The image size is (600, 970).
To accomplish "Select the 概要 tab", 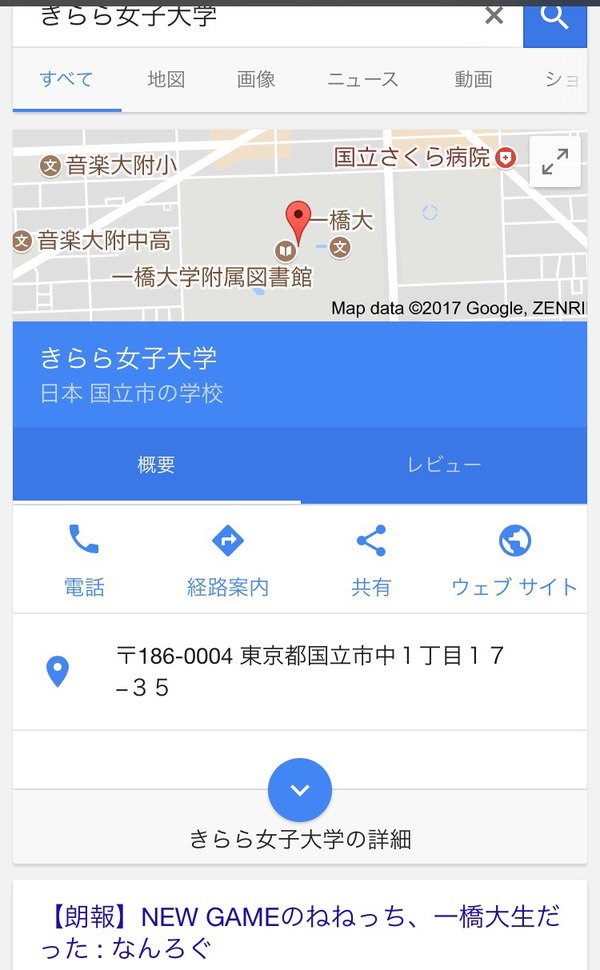I will pyautogui.click(x=156, y=465).
